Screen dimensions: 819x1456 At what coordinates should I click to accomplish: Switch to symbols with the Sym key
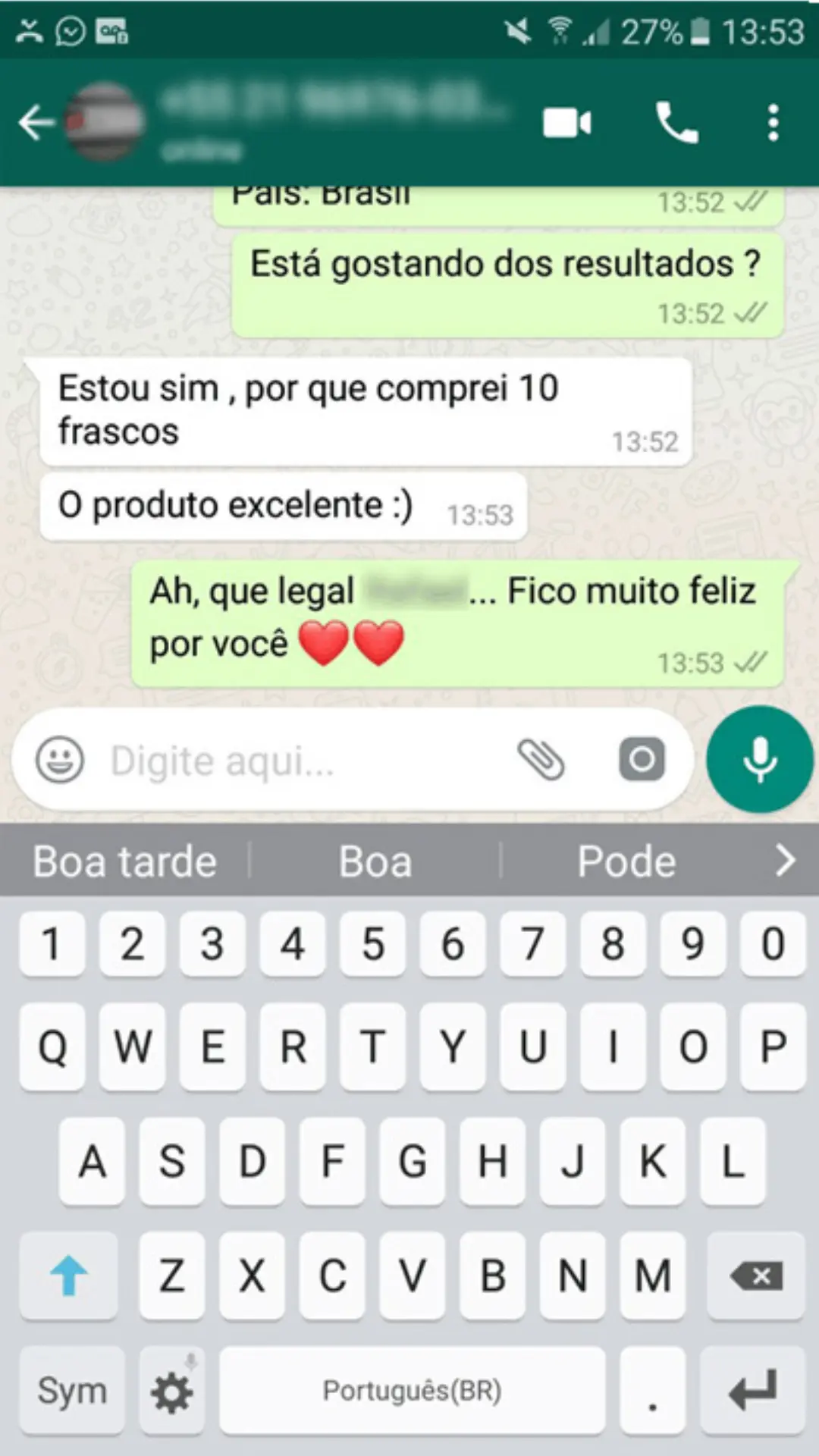point(72,1391)
